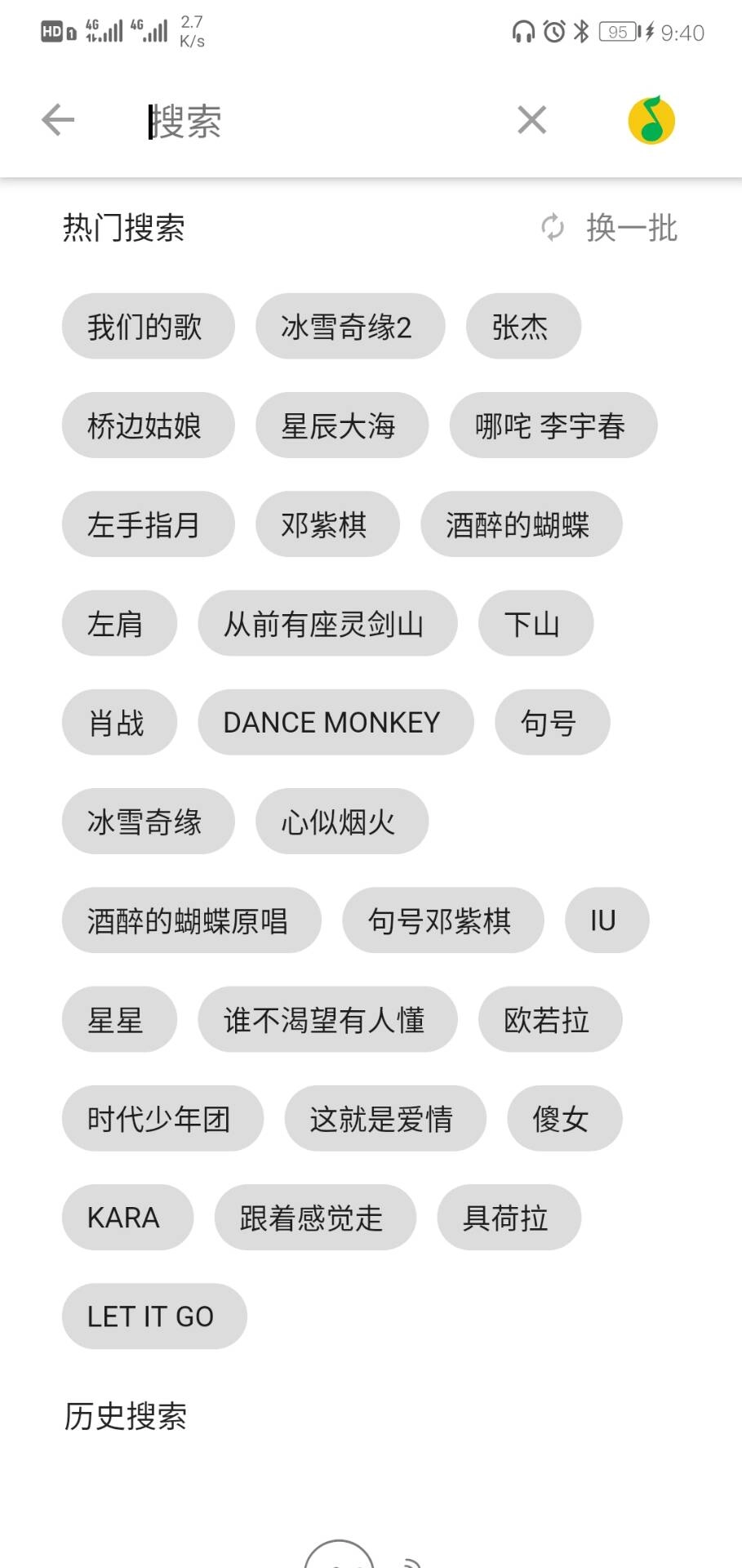The width and height of the screenshot is (742, 1568).
Task: Search 酒醉的蝴蝶 chip
Action: (521, 524)
